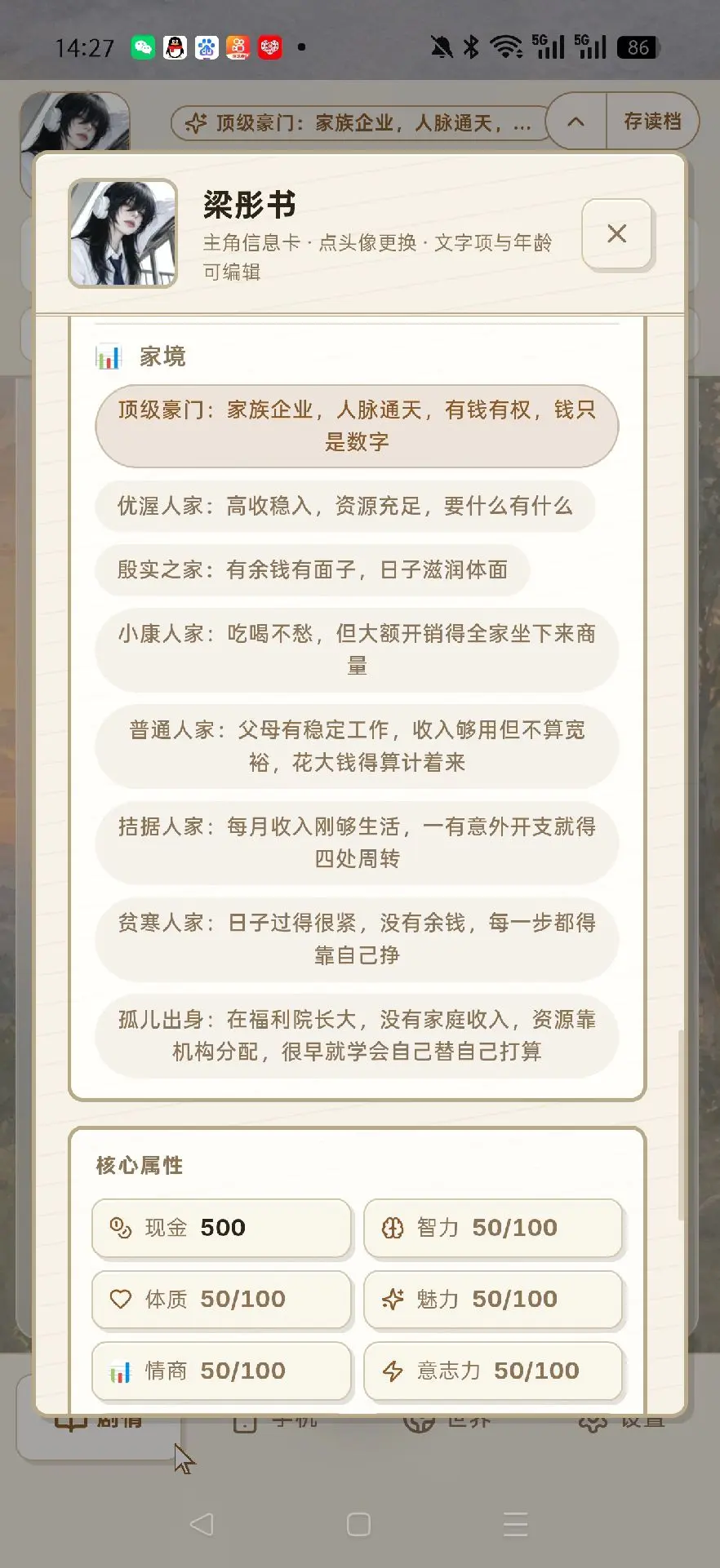Choose the 普通人家 option
This screenshot has width=720, height=1568.
(x=357, y=746)
